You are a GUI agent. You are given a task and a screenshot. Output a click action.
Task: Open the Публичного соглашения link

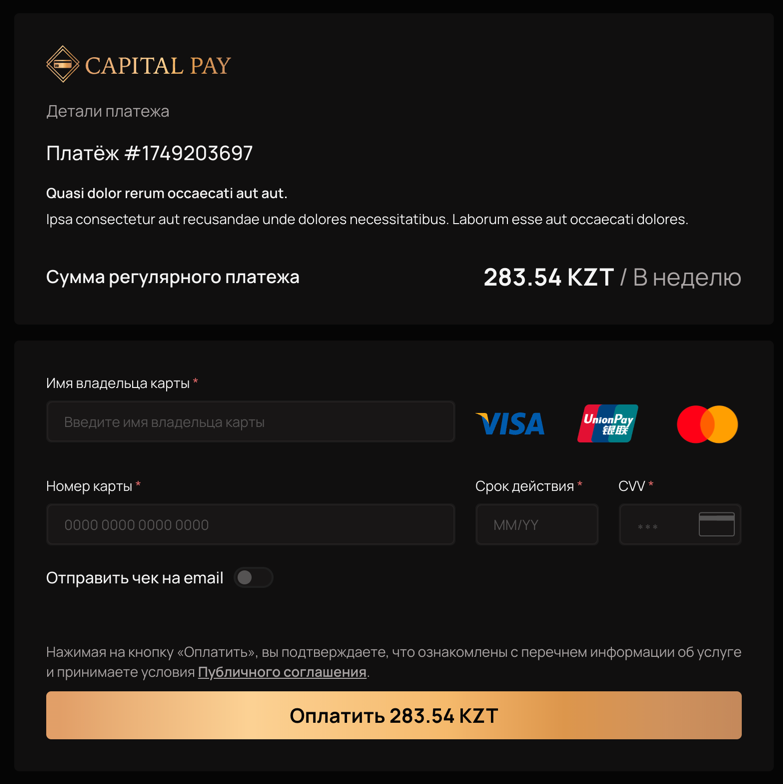(x=282, y=672)
